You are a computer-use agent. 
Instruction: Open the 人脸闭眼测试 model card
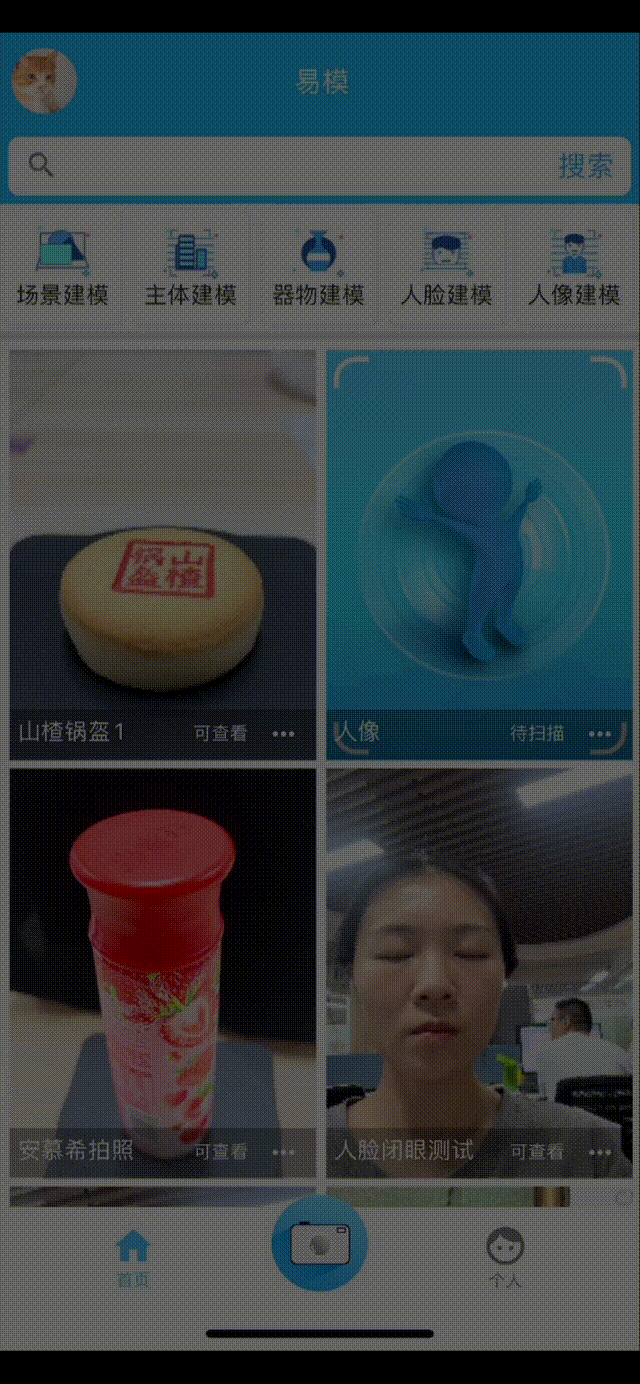coord(479,960)
